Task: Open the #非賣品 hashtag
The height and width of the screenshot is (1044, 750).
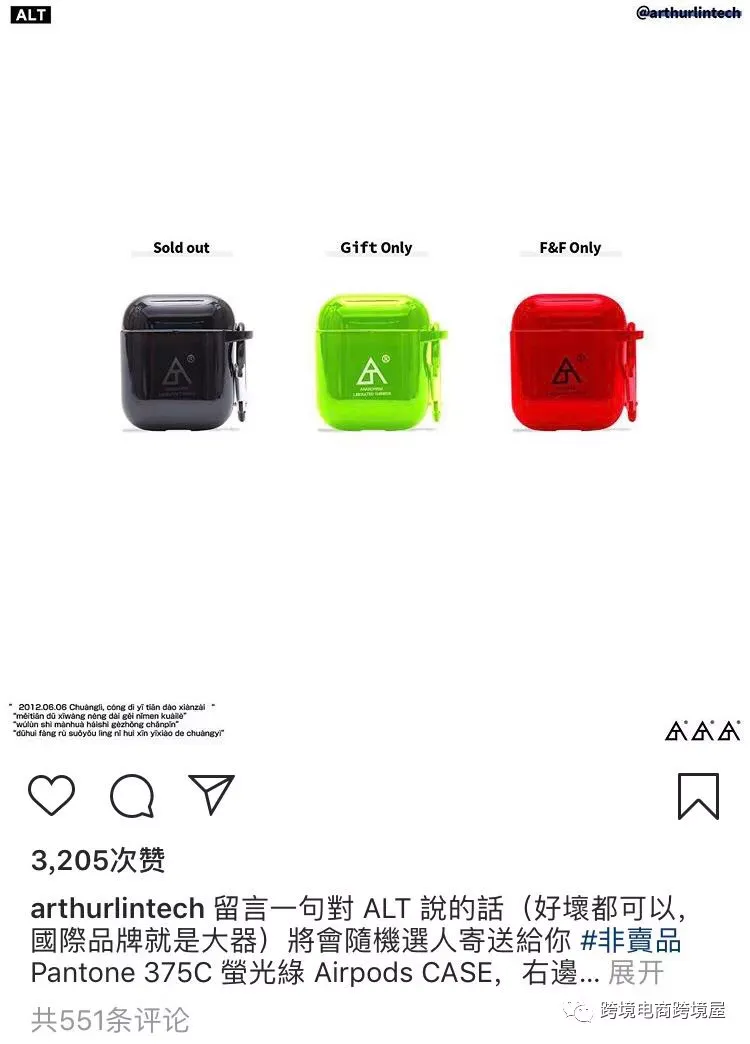Action: (630, 941)
